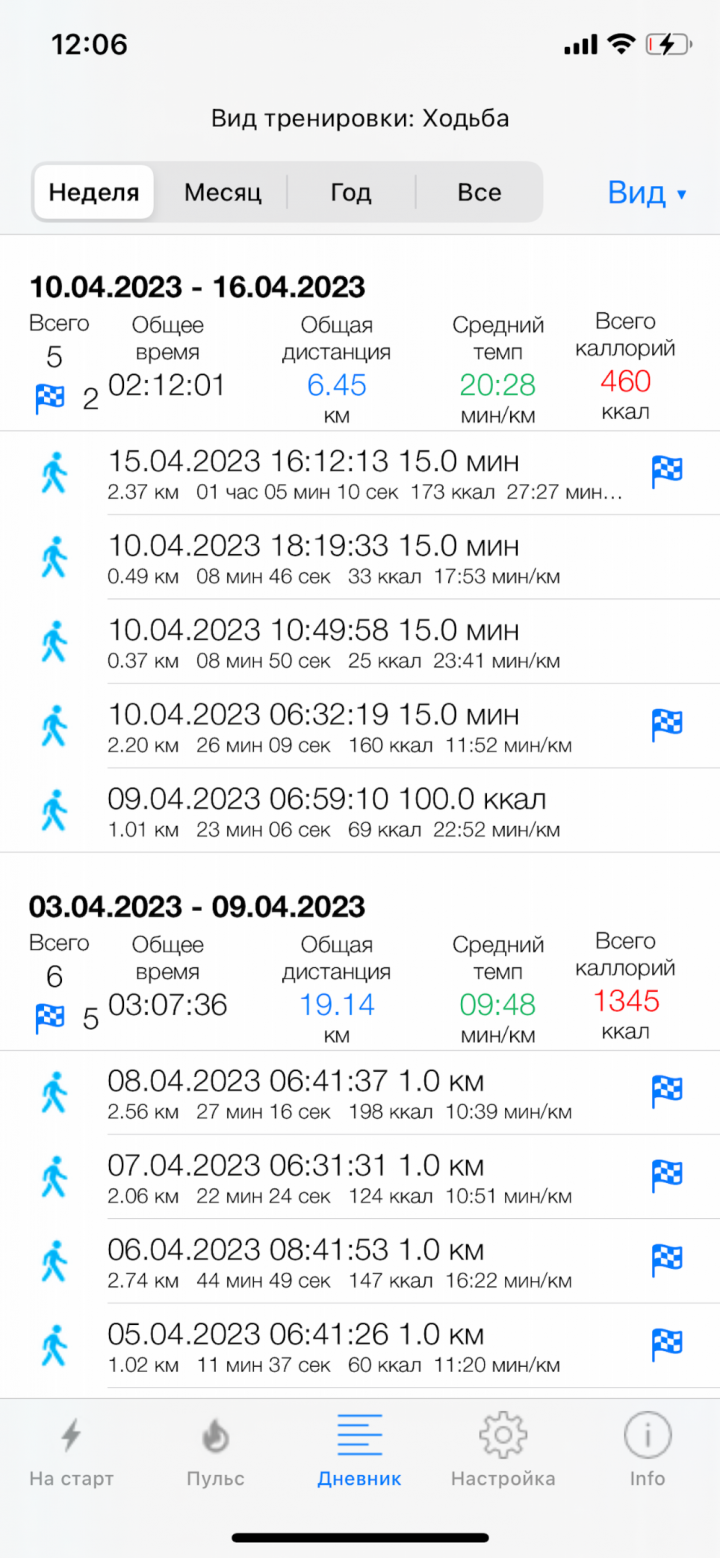The width and height of the screenshot is (720, 1558).
Task: Select the Неделя segment
Action: (94, 192)
